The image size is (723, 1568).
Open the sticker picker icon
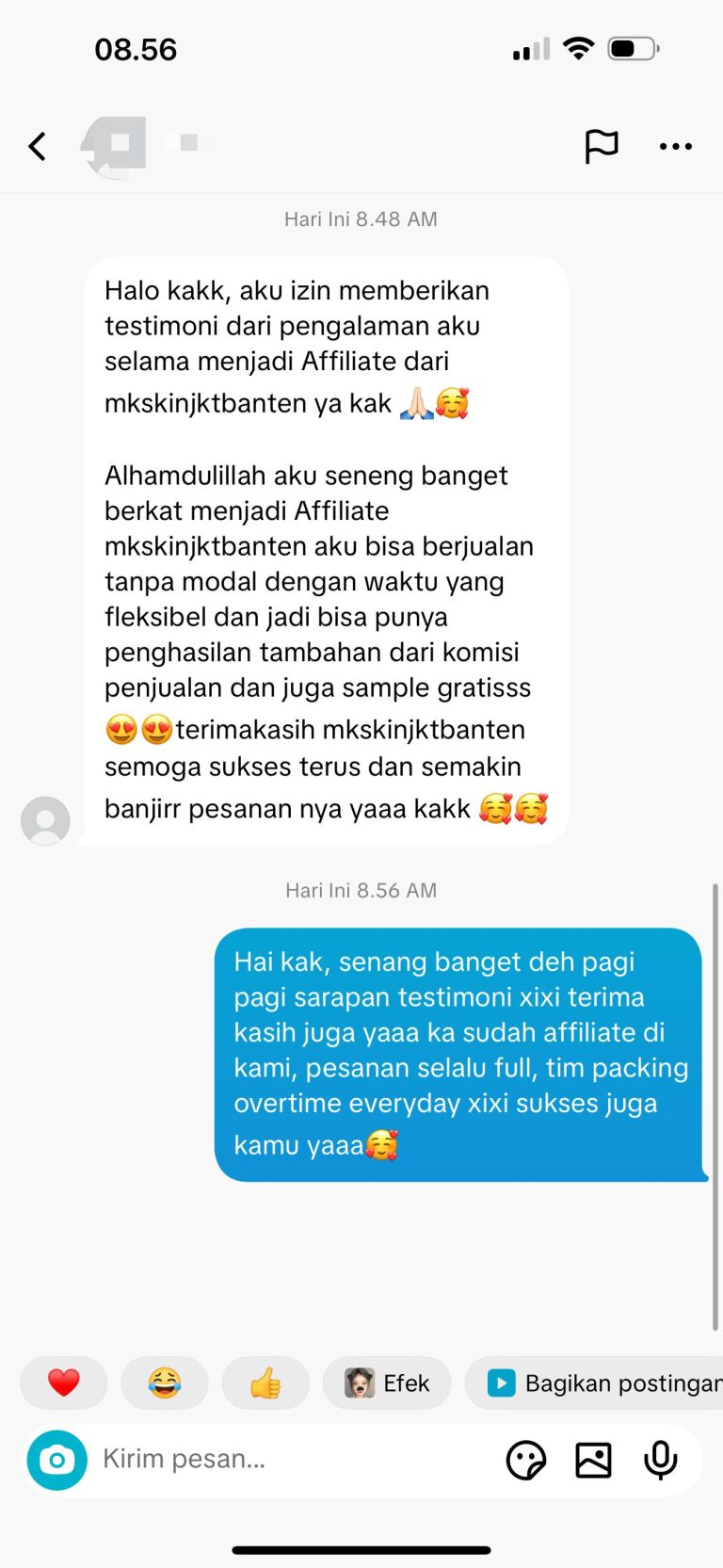(525, 1461)
